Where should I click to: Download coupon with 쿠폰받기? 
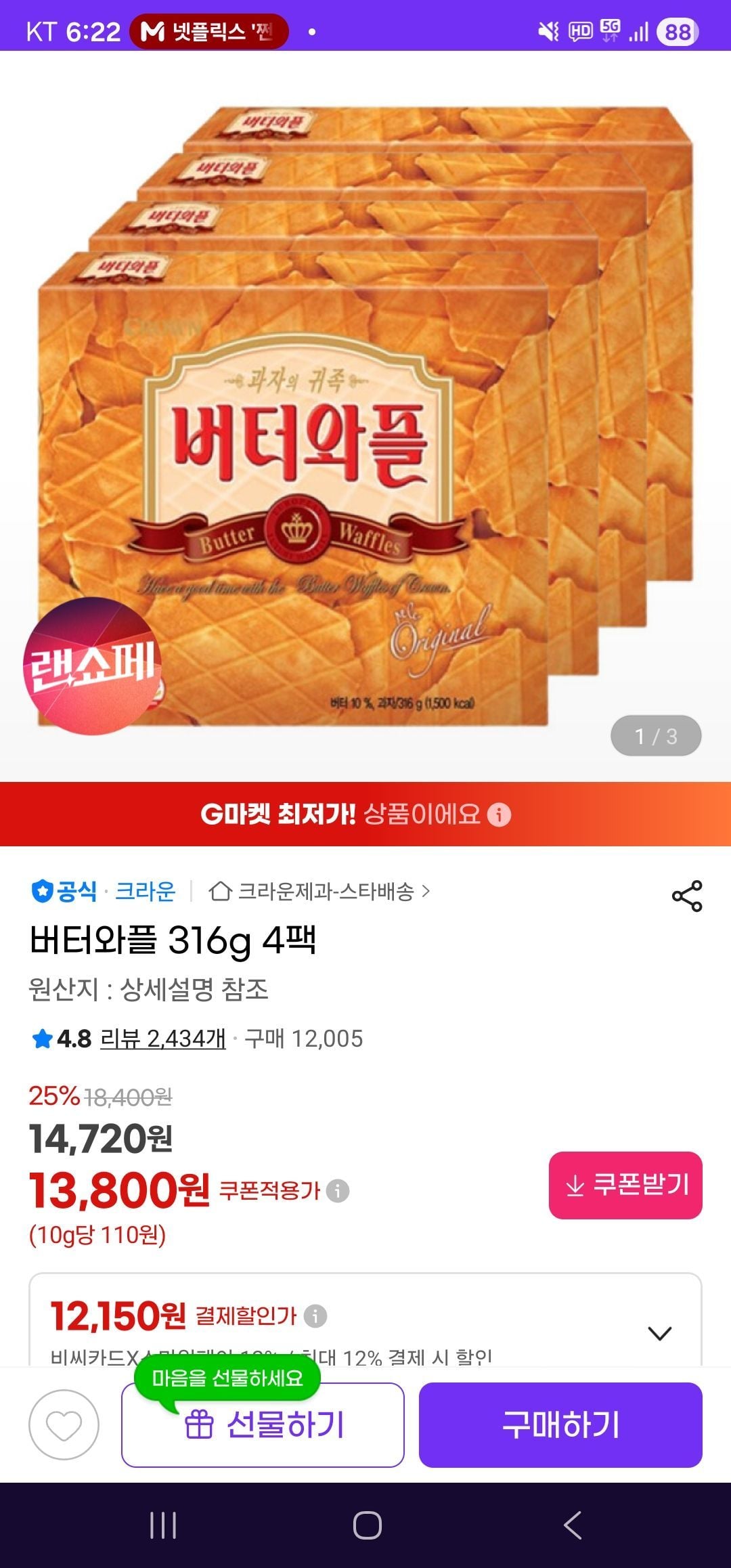tap(625, 1185)
